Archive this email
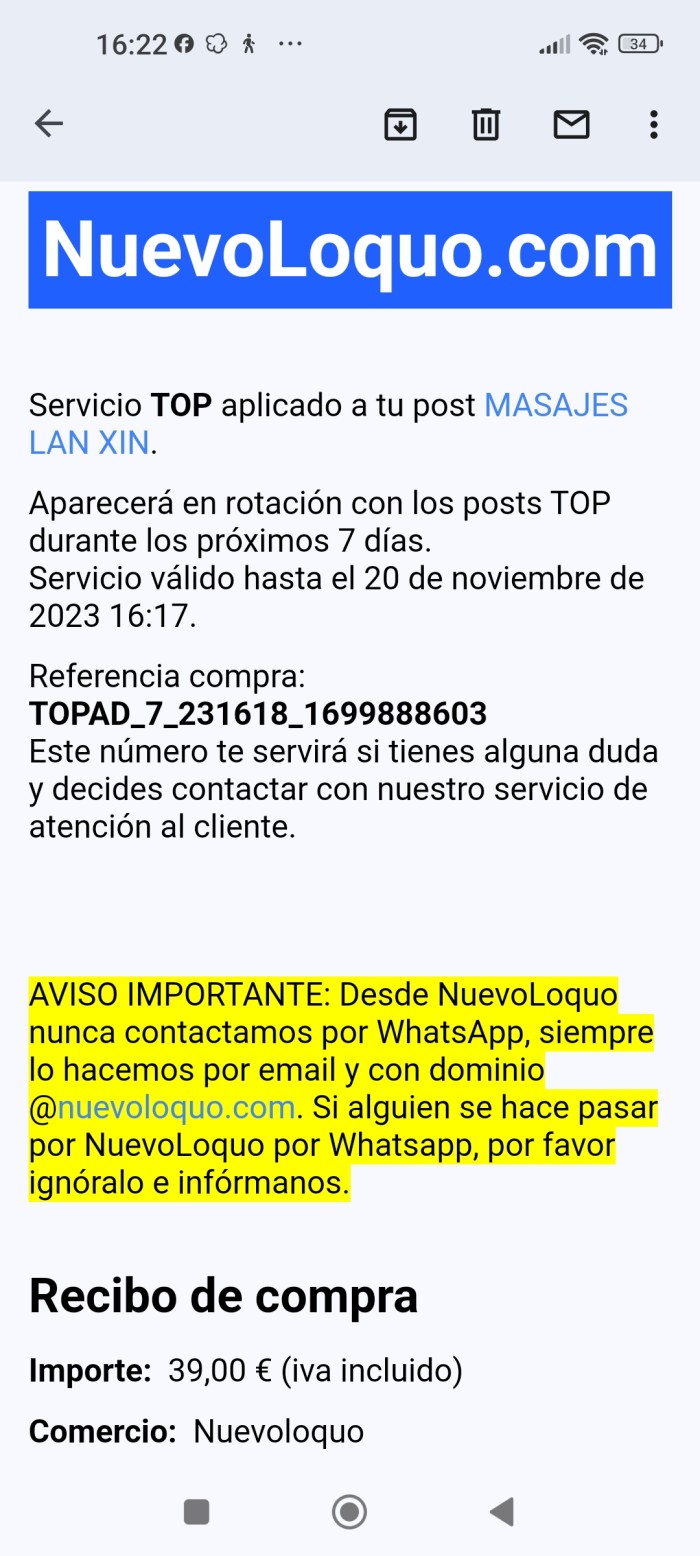This screenshot has width=700, height=1556. click(x=400, y=124)
